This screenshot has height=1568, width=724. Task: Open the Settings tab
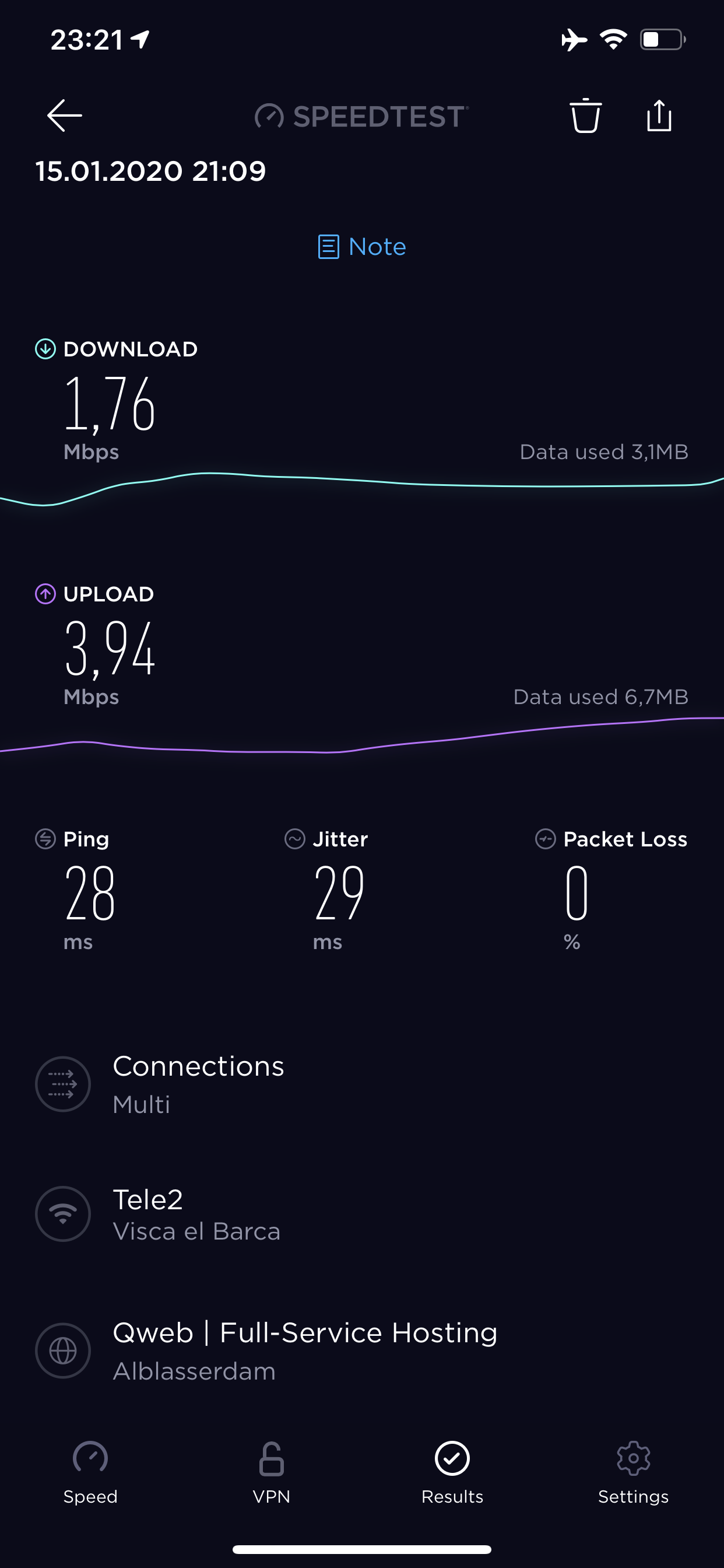click(633, 1473)
